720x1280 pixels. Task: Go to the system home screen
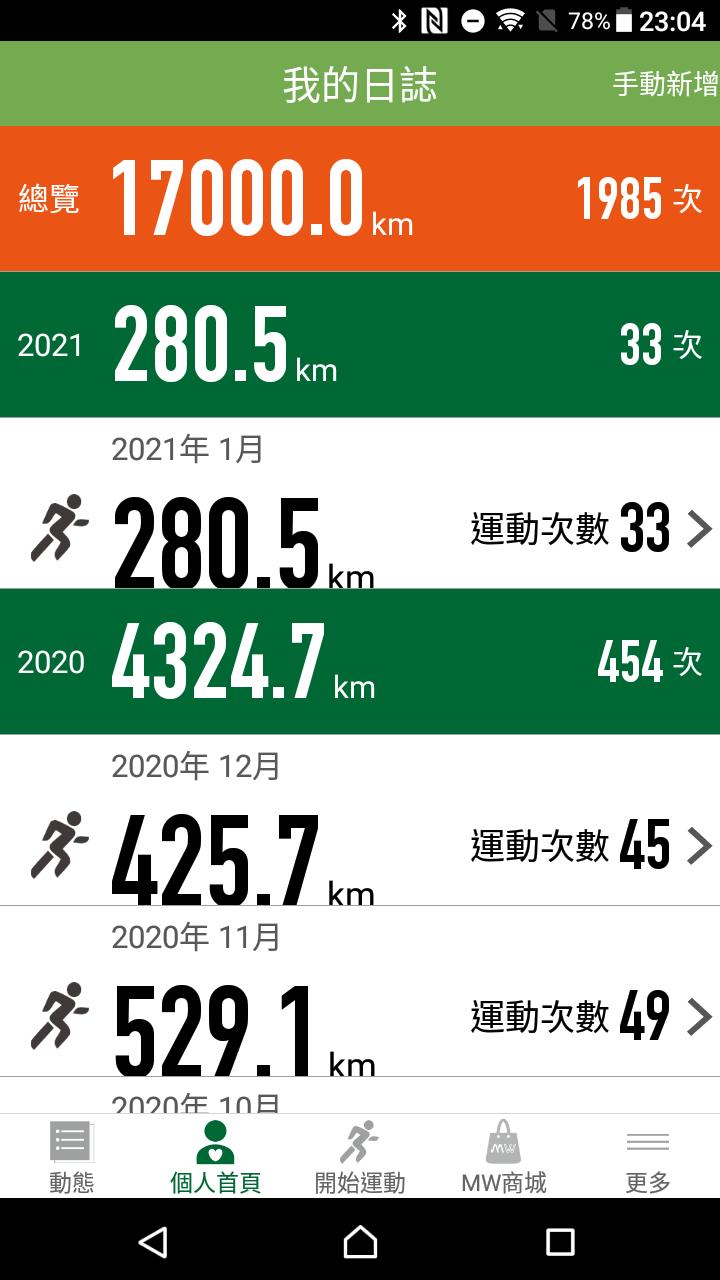(x=360, y=1241)
